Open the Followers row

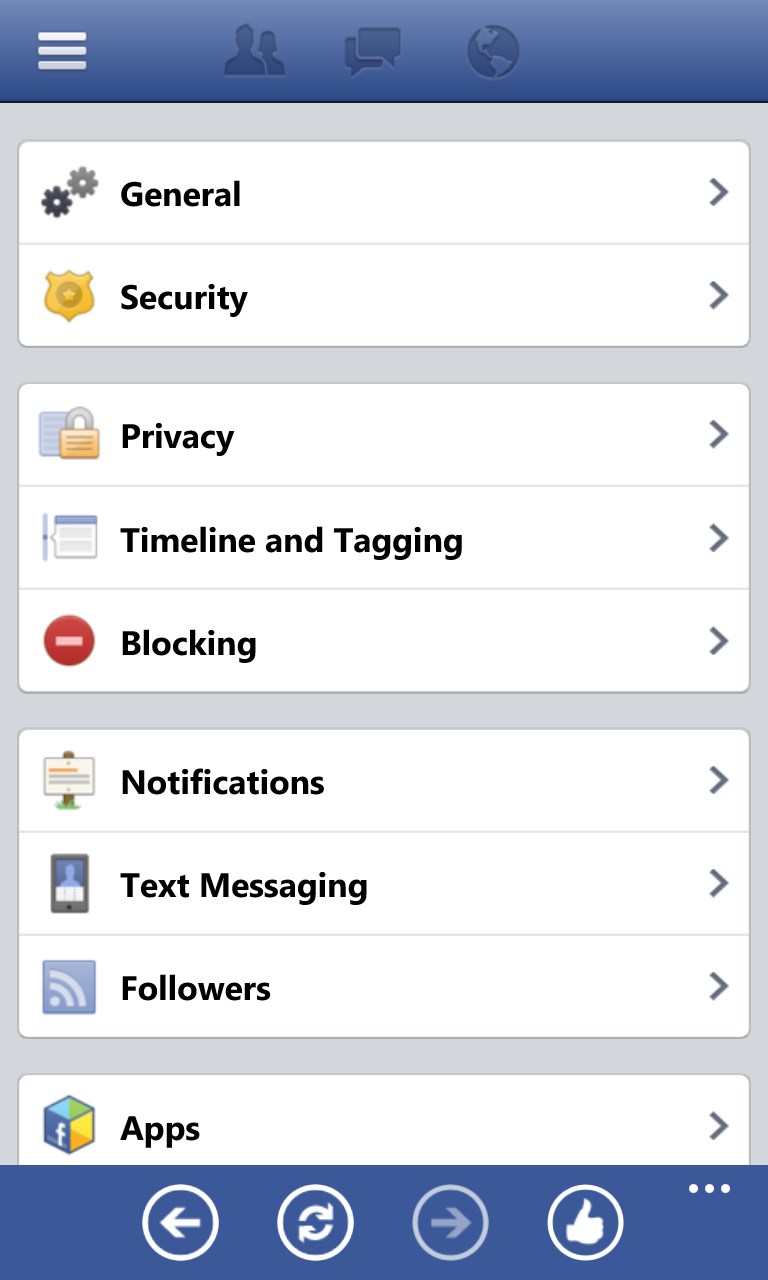(384, 988)
